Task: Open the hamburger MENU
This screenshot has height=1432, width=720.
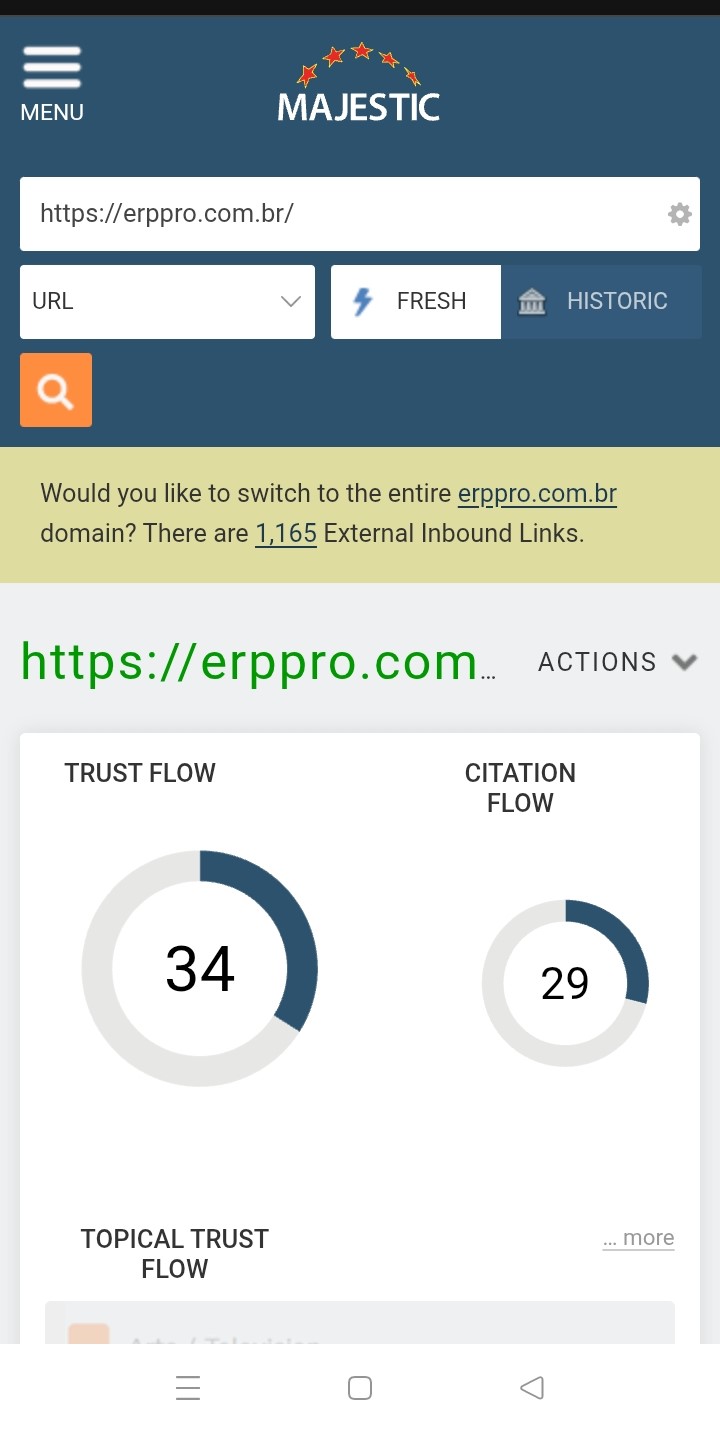Action: click(52, 84)
